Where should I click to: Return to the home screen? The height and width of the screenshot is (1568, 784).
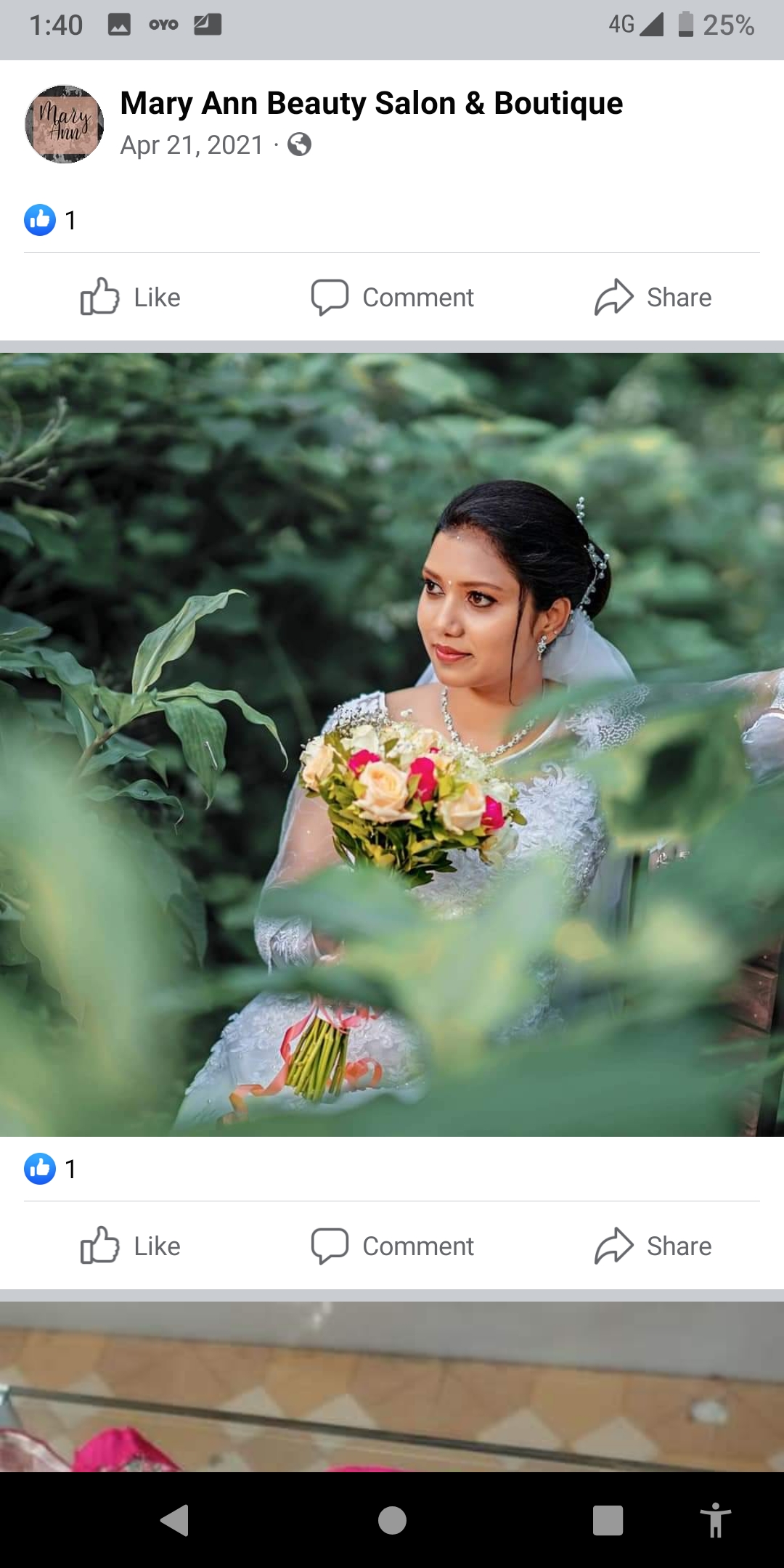[392, 1520]
